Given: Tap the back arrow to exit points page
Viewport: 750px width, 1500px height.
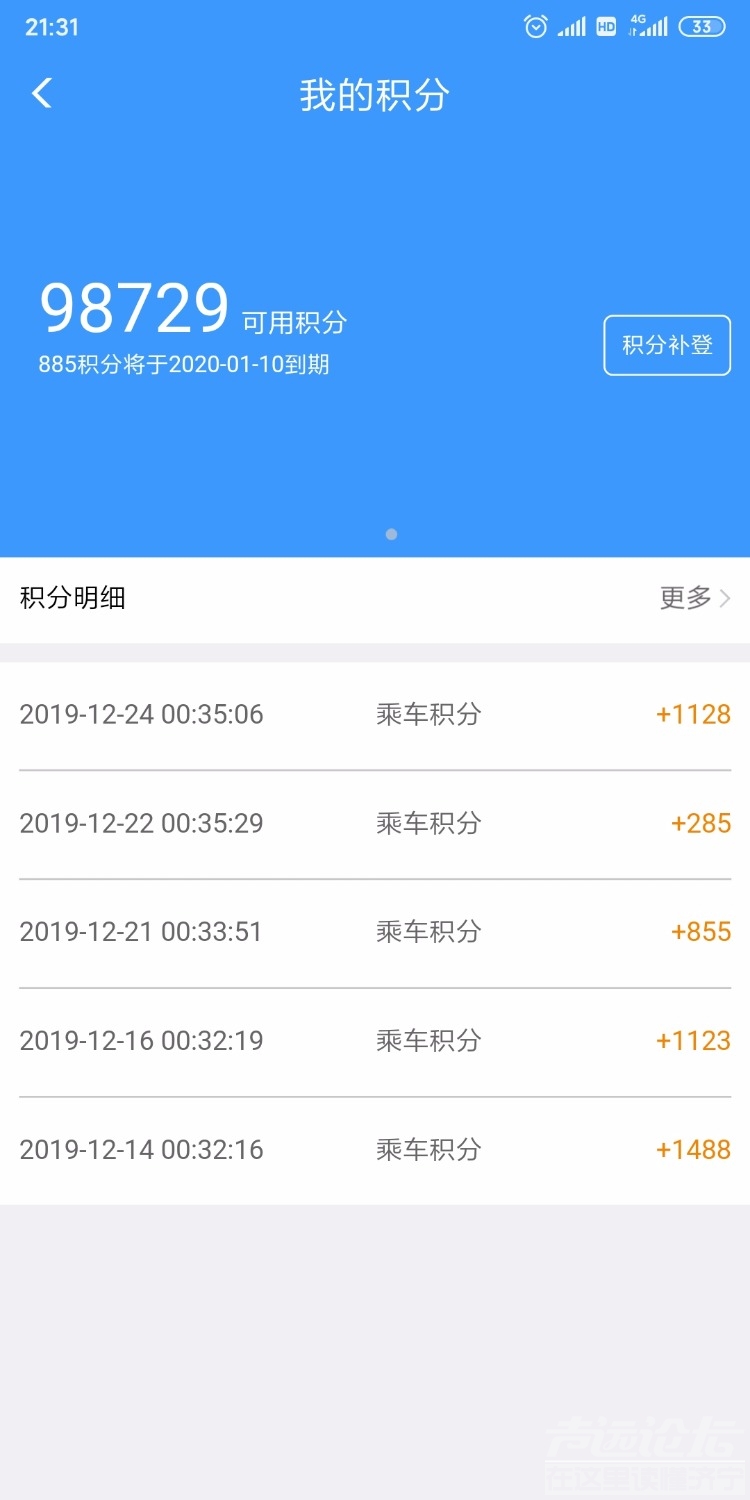Looking at the screenshot, I should [x=42, y=92].
